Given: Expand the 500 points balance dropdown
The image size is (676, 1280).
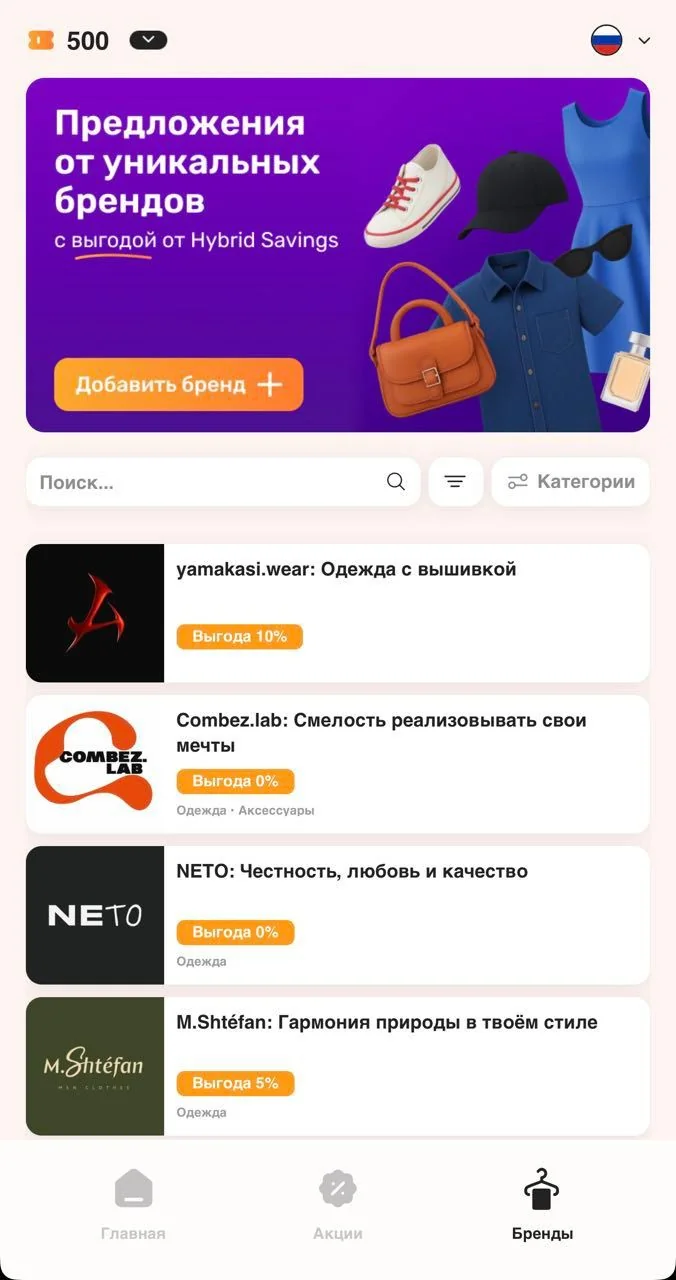Looking at the screenshot, I should [x=148, y=40].
